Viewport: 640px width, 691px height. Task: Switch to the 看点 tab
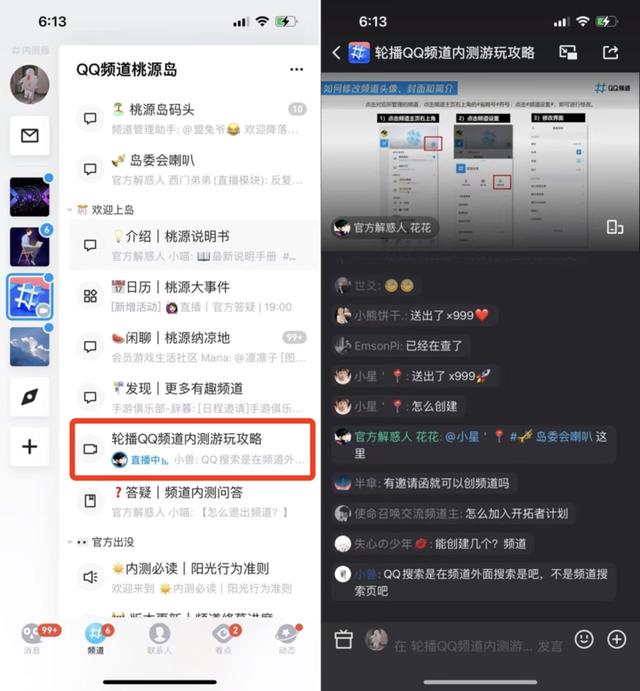click(224, 637)
